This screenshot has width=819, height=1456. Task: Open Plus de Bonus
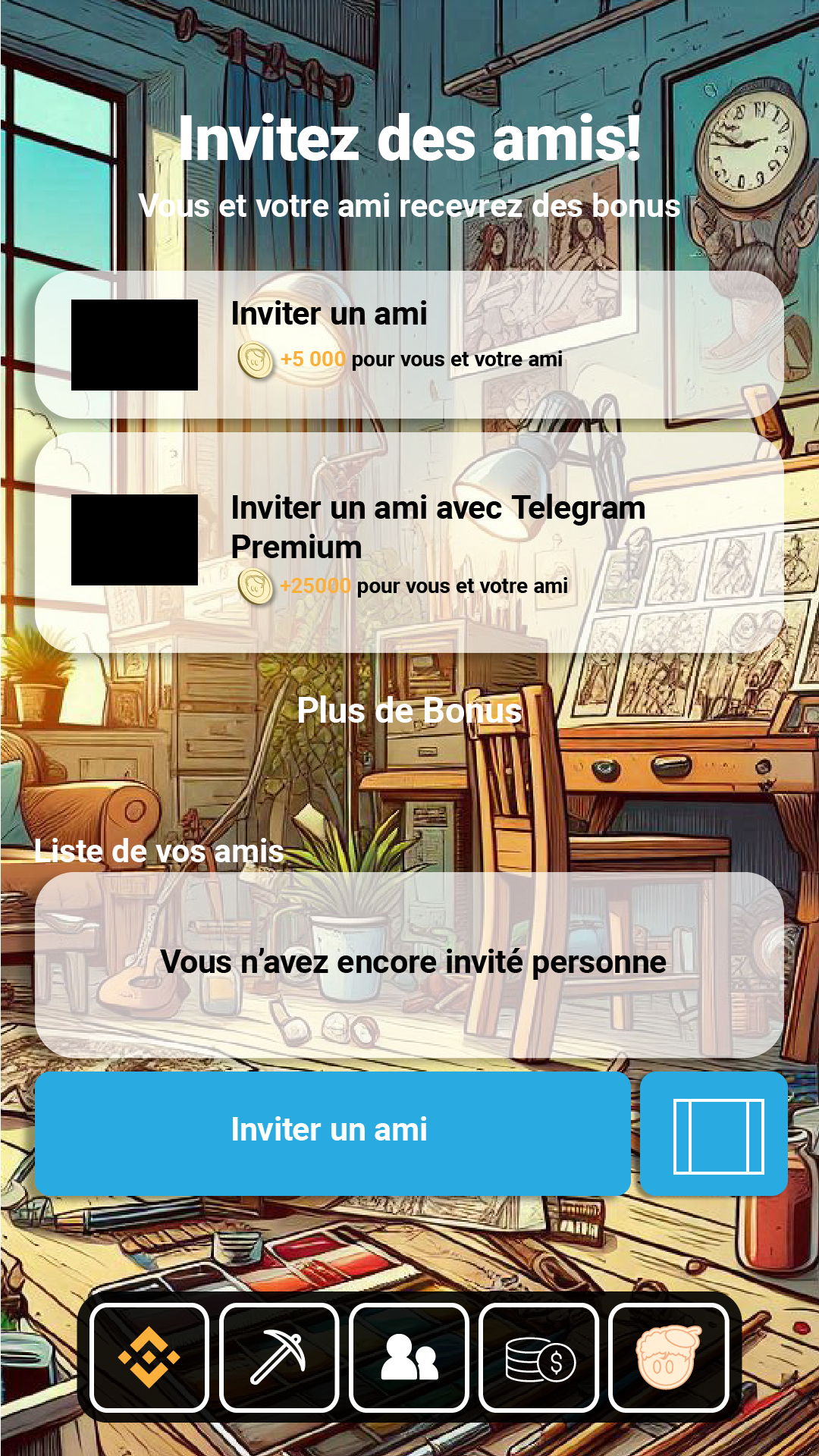click(x=409, y=711)
